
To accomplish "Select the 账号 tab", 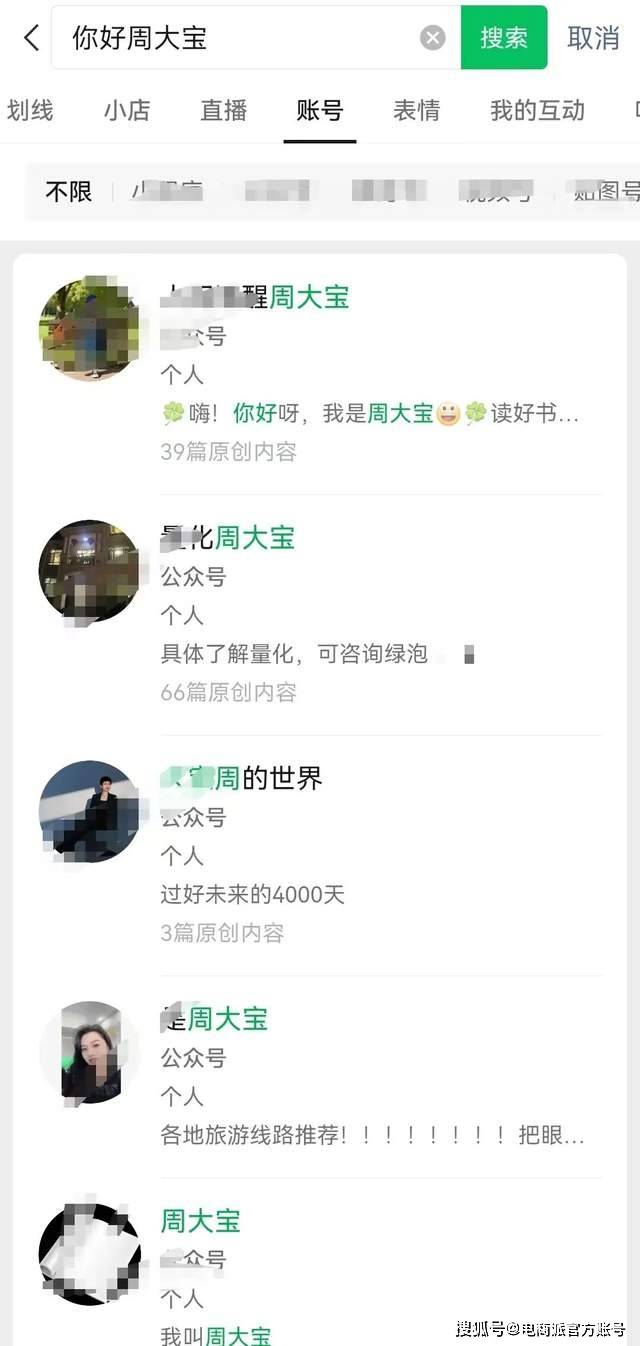I will click(320, 110).
